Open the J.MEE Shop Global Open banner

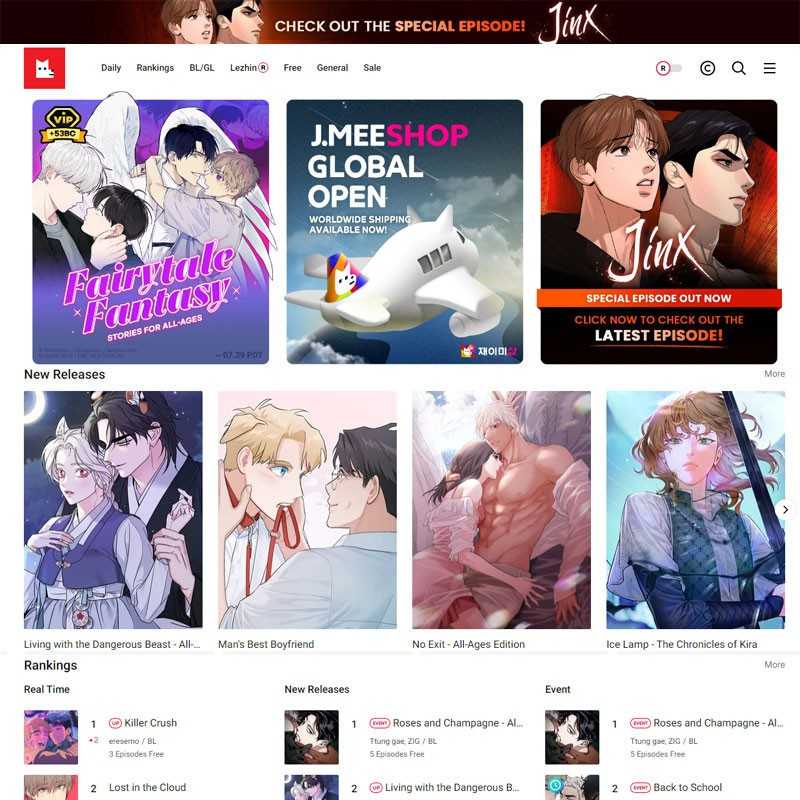point(404,232)
